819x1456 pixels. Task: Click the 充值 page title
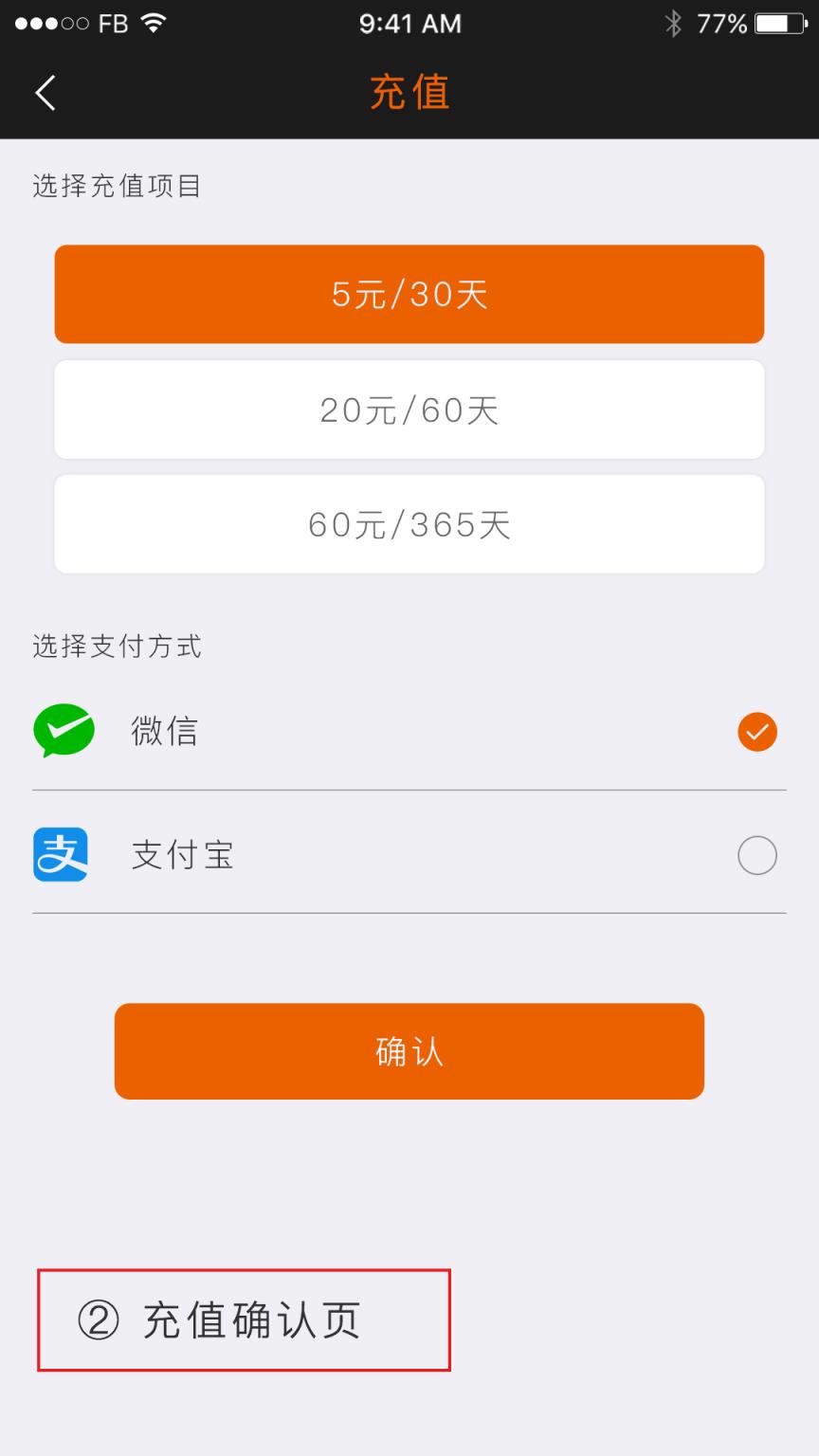point(409,92)
